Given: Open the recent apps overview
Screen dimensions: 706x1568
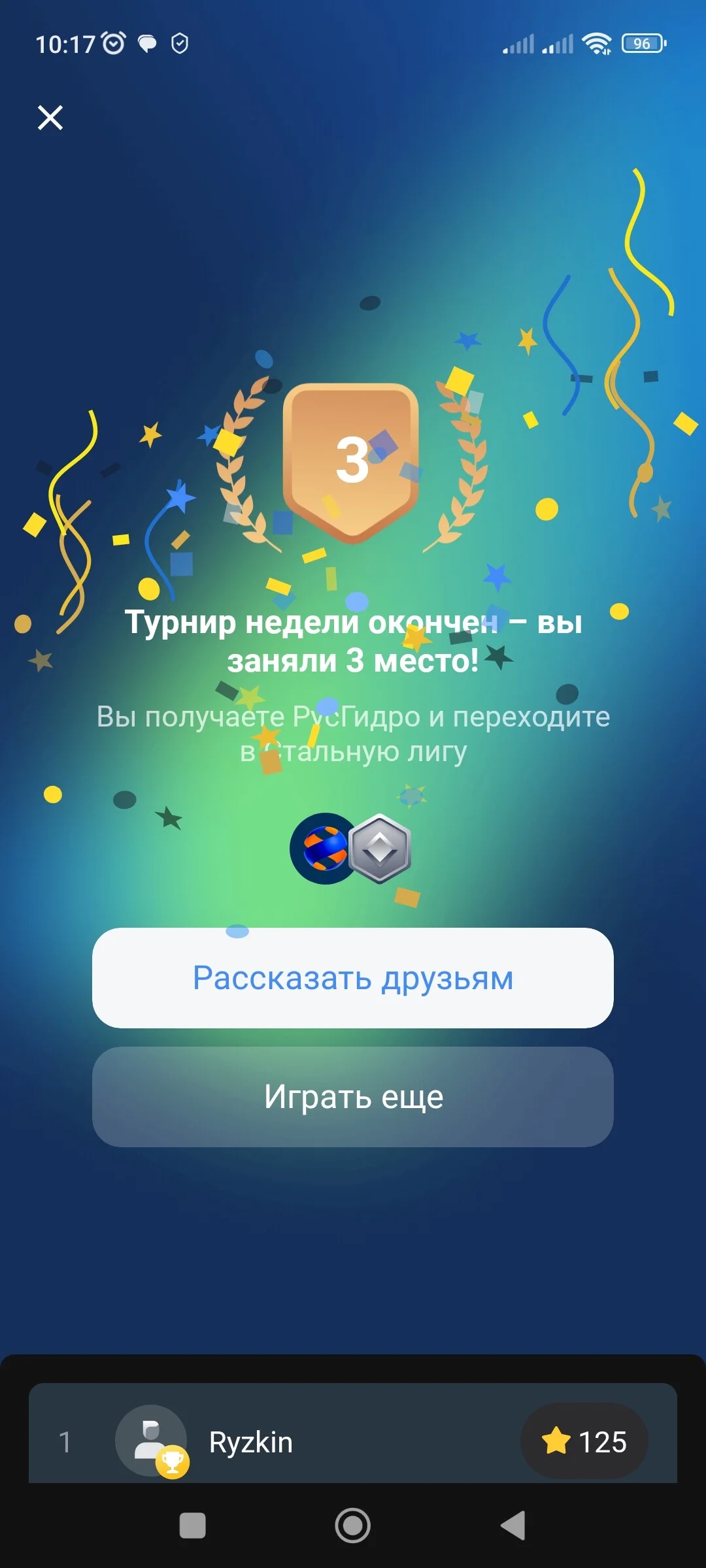Looking at the screenshot, I should (193, 1526).
